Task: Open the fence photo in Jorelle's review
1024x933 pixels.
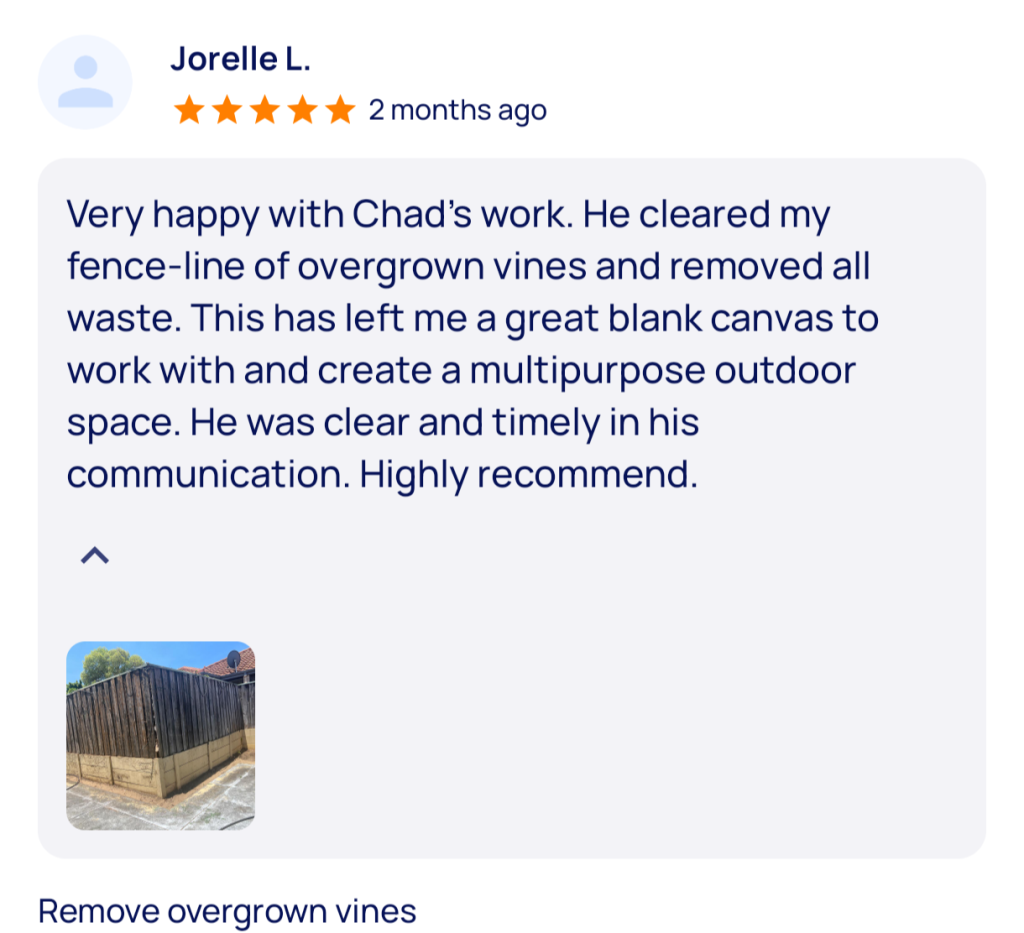Action: pos(160,735)
